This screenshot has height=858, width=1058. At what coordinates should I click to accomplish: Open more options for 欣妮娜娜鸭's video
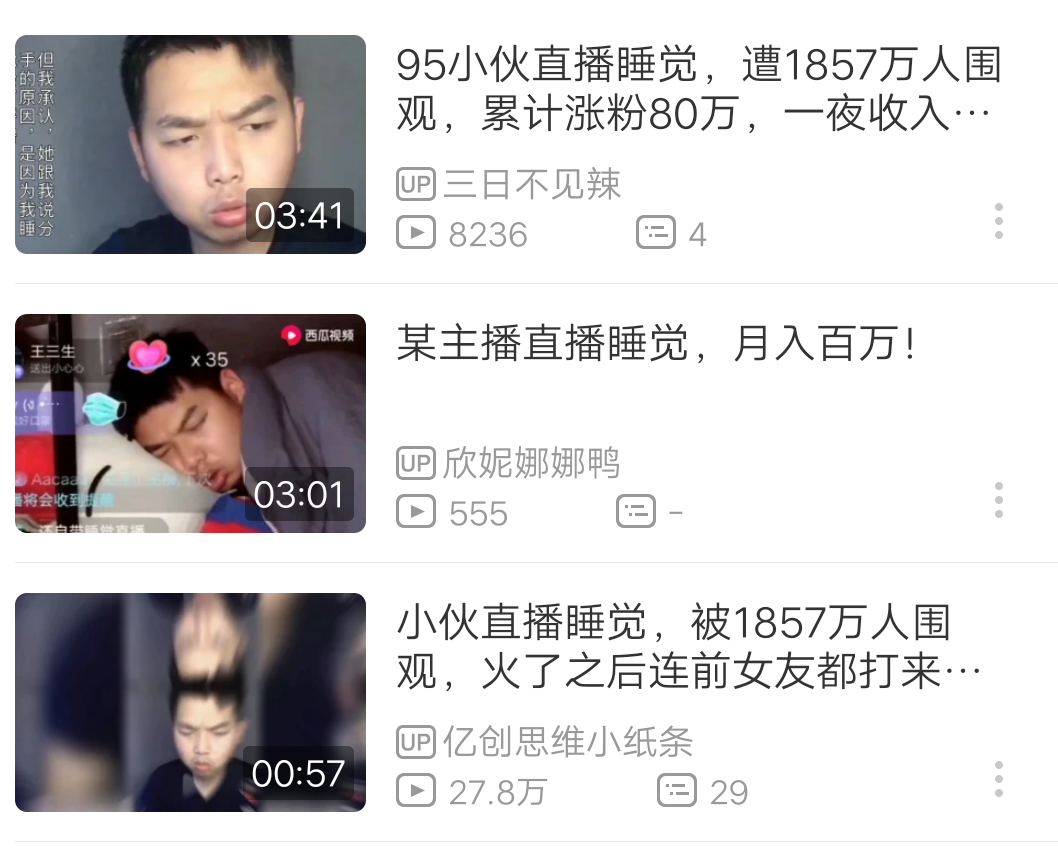coord(998,500)
